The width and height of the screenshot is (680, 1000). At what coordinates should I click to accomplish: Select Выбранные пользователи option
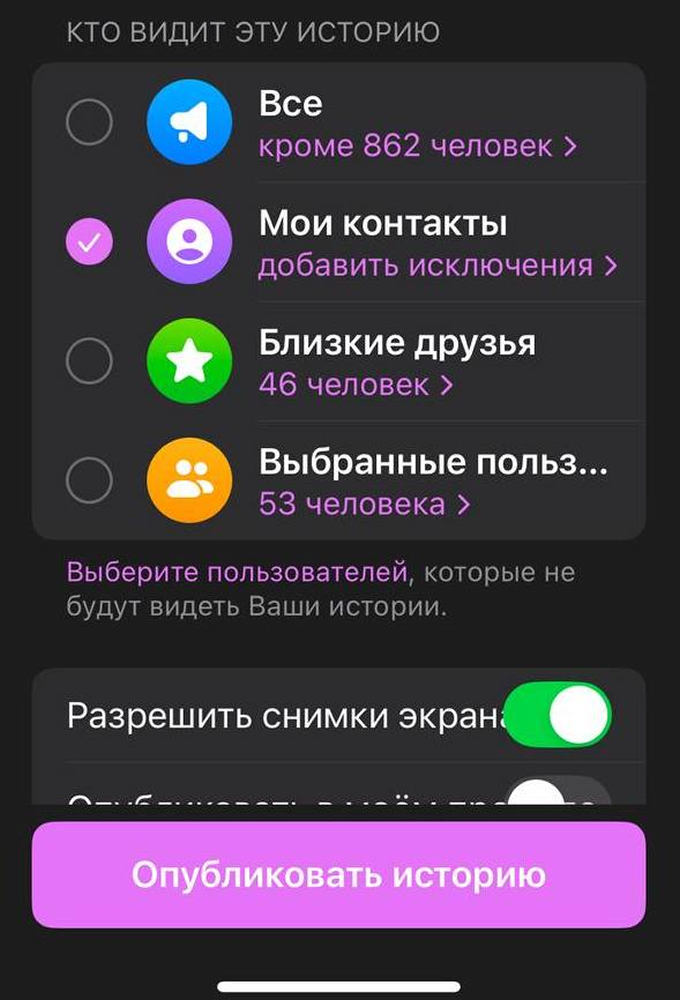(x=89, y=481)
